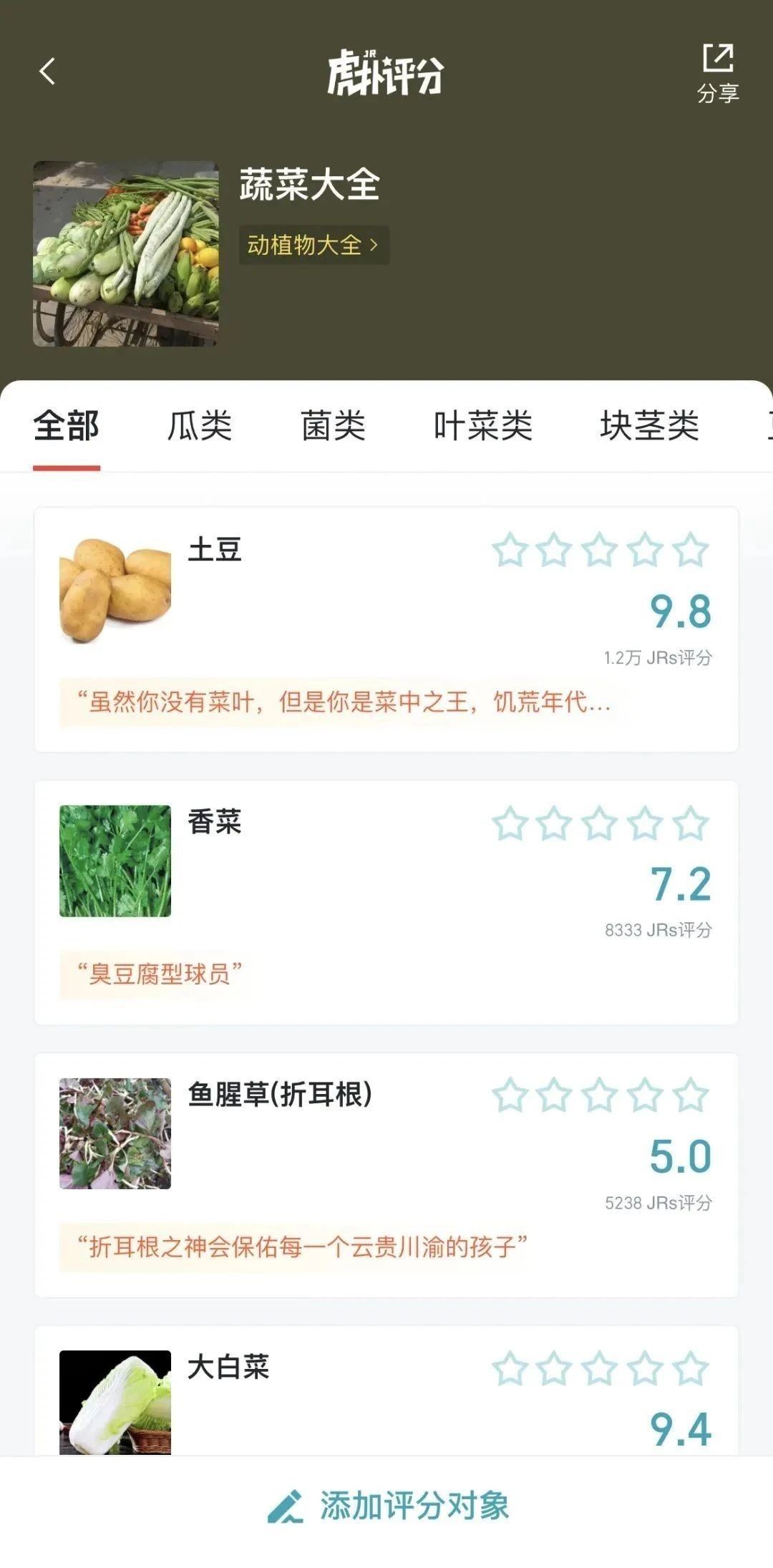Viewport: 773px width, 1568px height.
Task: Give 香菜 a one-star rating
Action: point(510,823)
